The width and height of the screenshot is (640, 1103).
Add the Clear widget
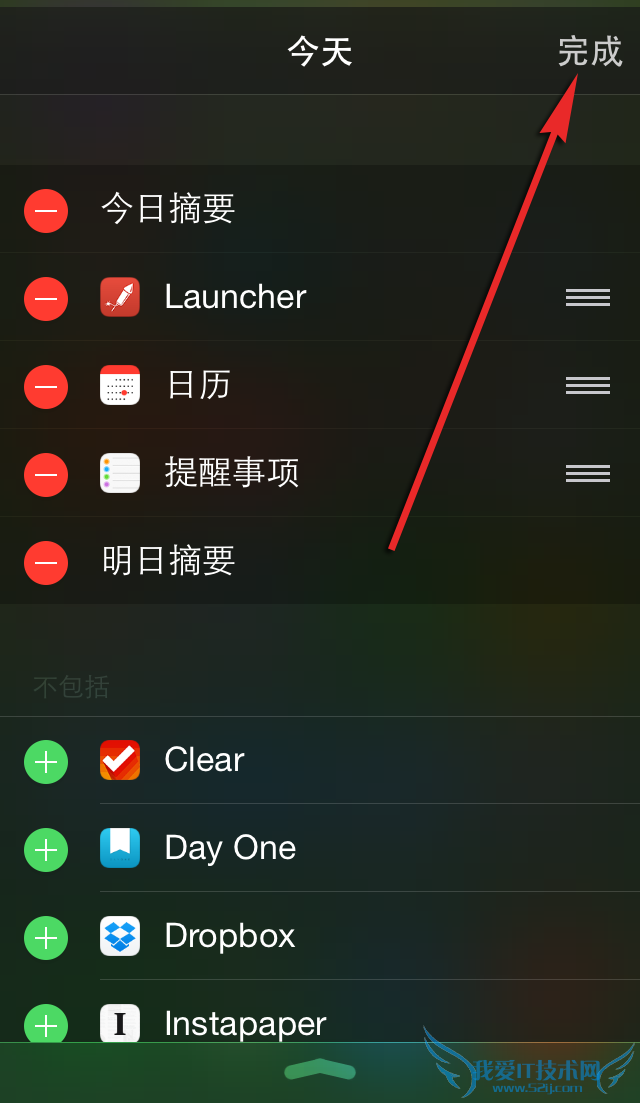coord(46,761)
